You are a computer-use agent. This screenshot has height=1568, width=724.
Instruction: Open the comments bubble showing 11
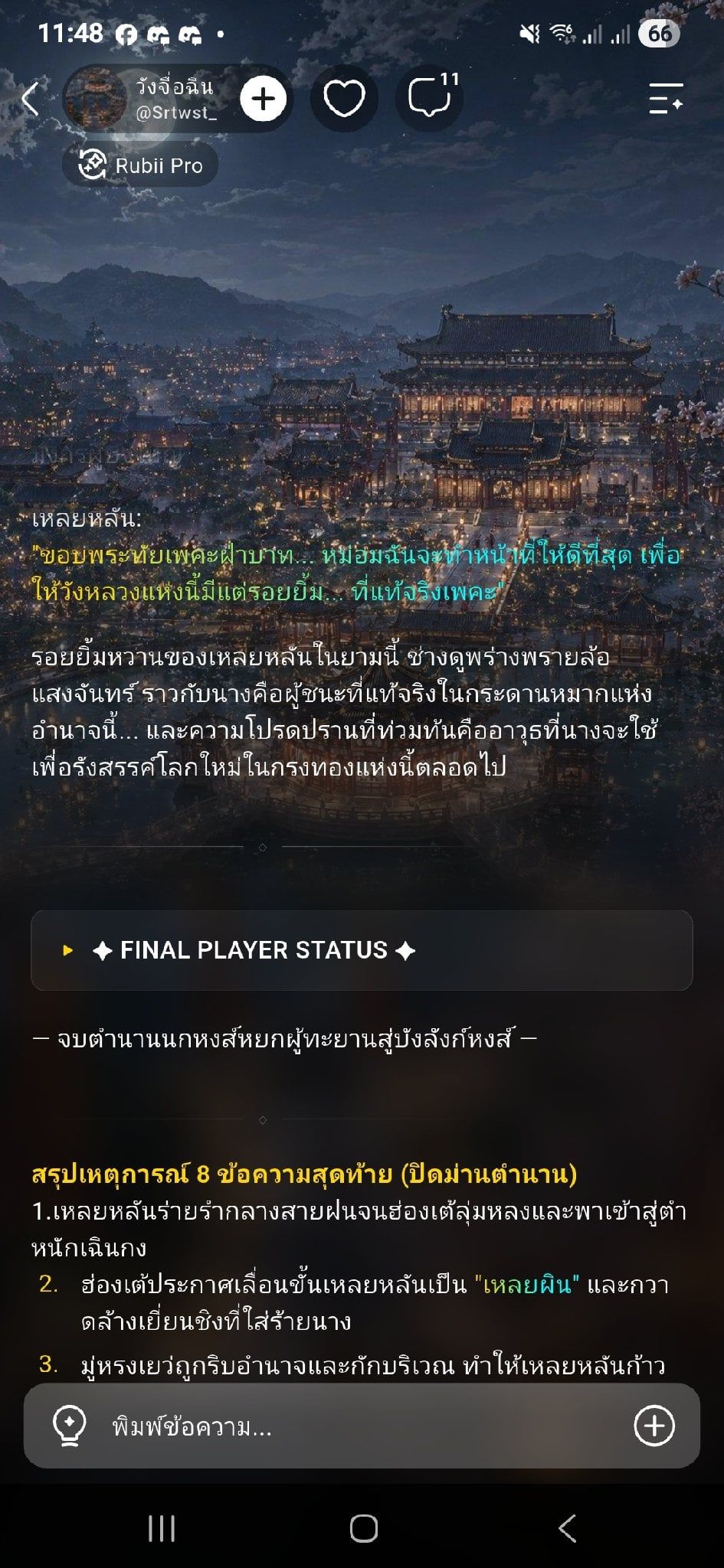[429, 99]
